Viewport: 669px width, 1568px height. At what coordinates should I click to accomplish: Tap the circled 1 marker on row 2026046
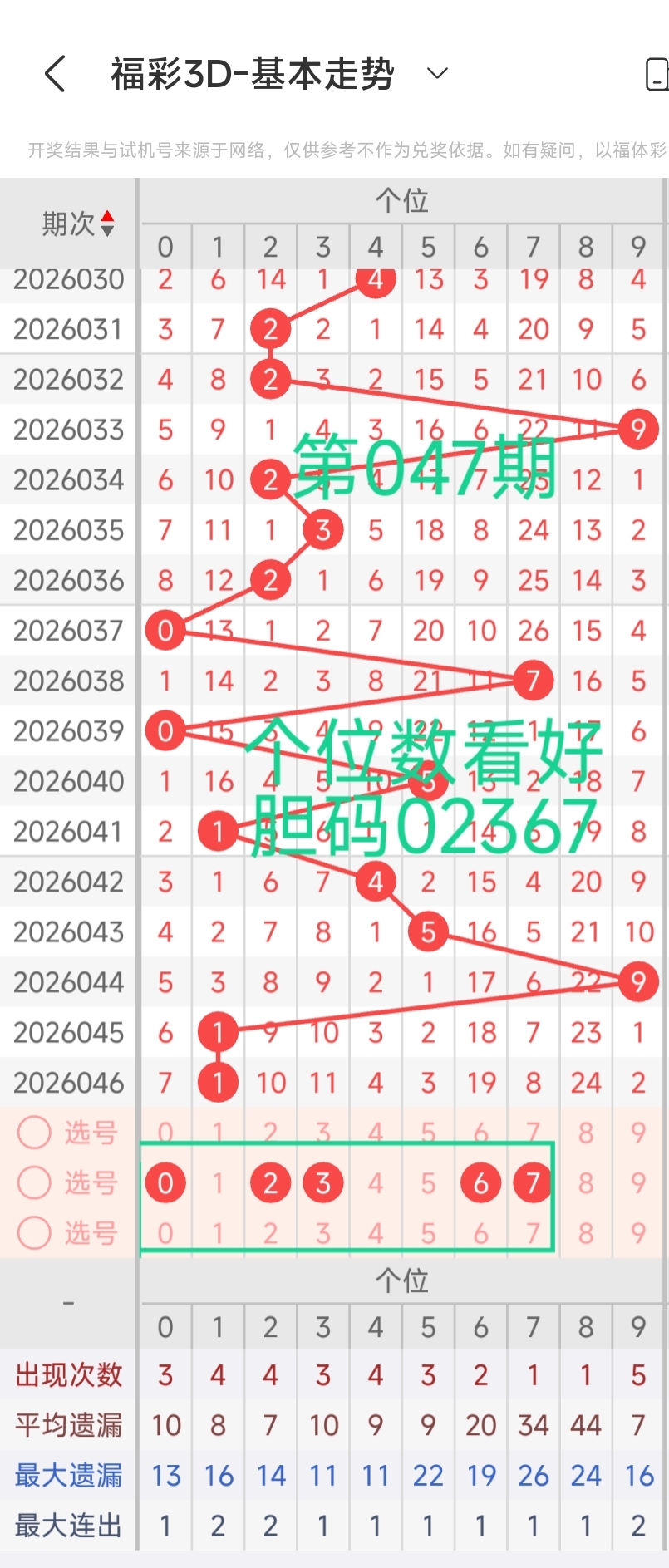tap(218, 1082)
